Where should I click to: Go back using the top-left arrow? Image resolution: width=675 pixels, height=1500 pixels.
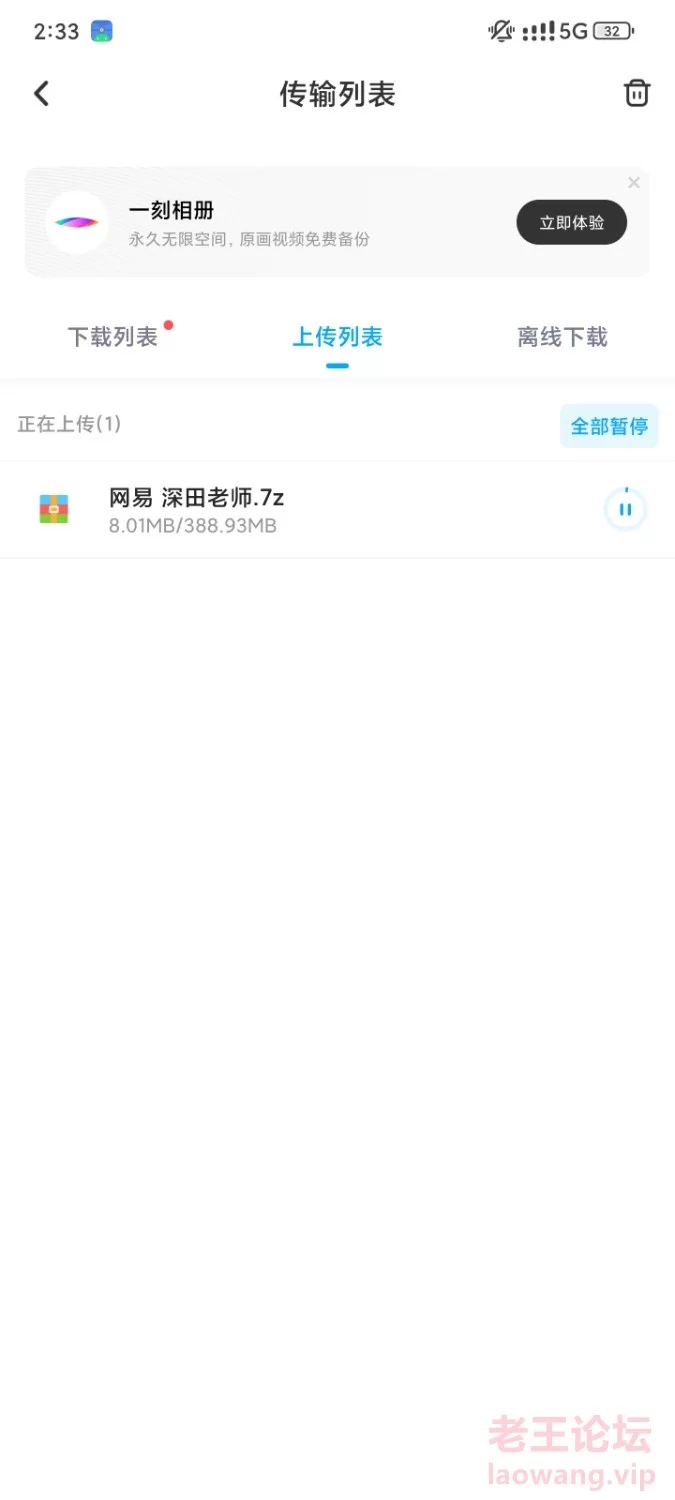point(41,94)
